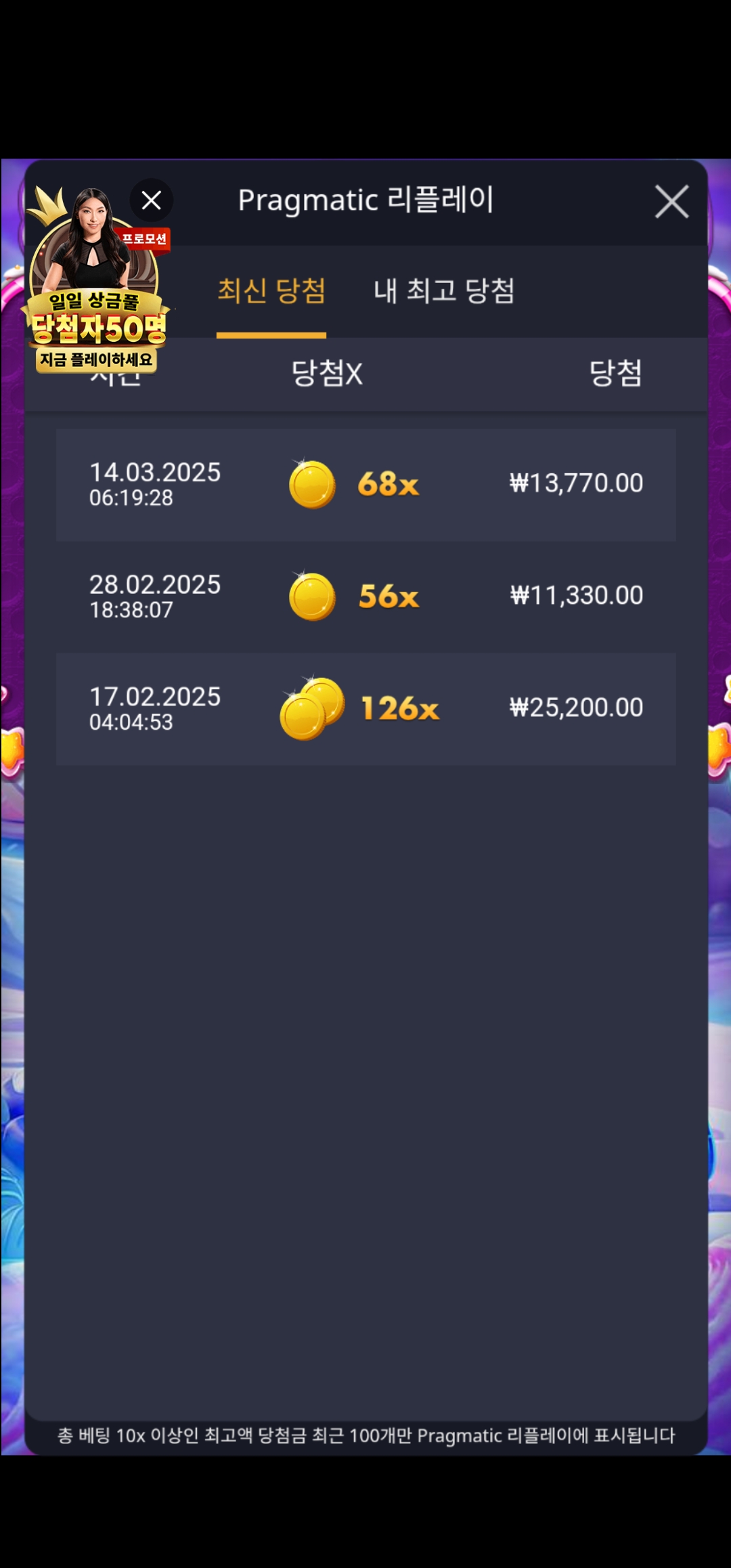Switch to the 내 최고 당첨 tab
The height and width of the screenshot is (1568, 731).
(x=444, y=291)
